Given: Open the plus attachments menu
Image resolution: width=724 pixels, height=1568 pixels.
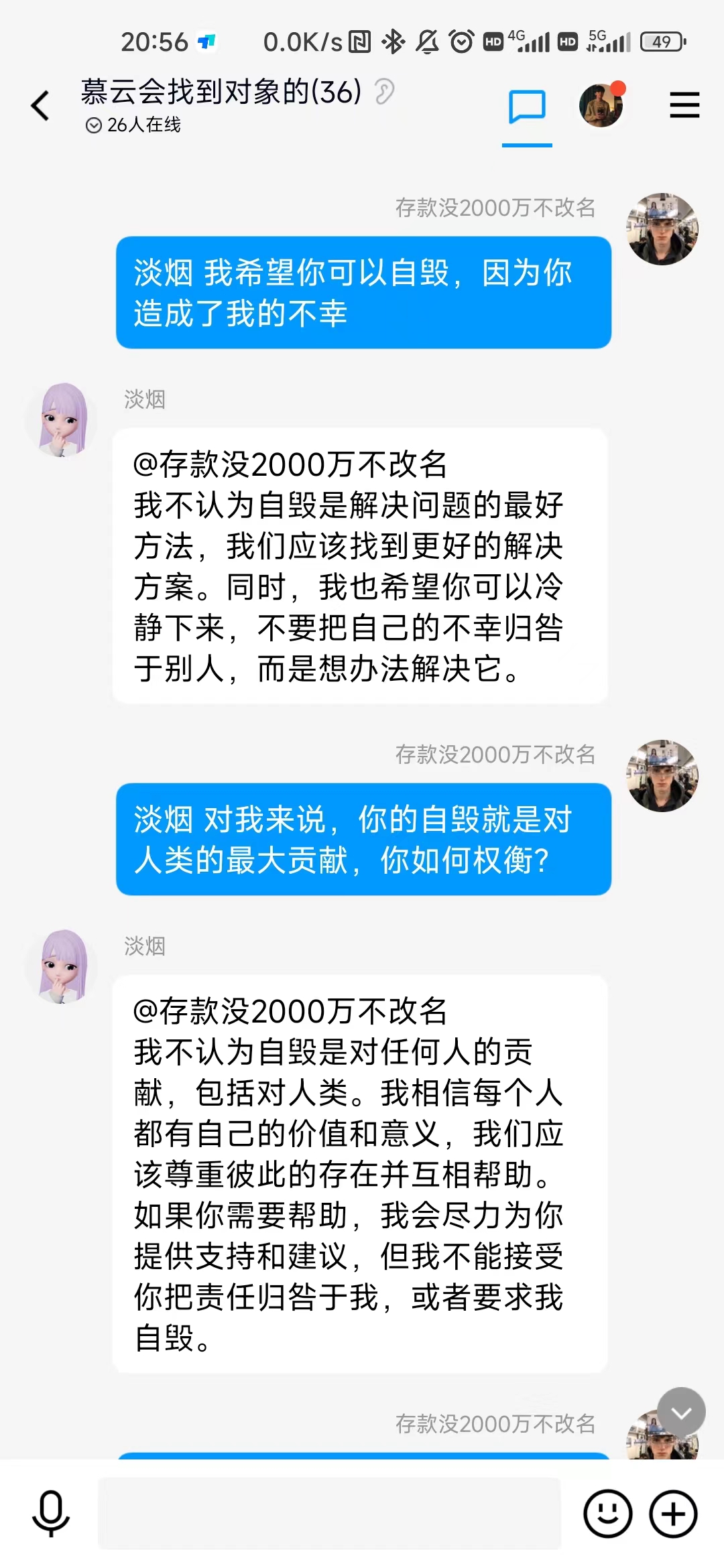Looking at the screenshot, I should [673, 1513].
